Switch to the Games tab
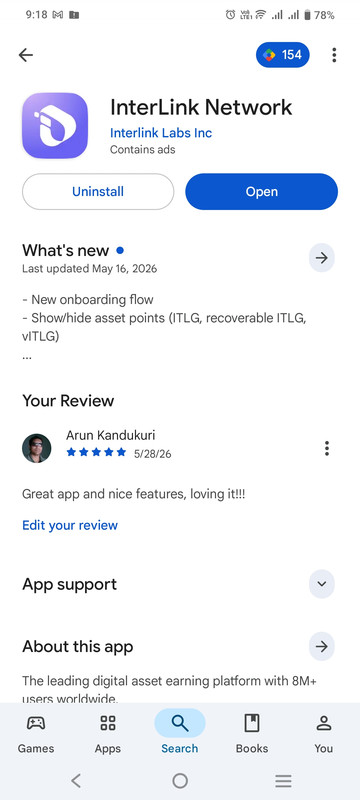 click(36, 733)
